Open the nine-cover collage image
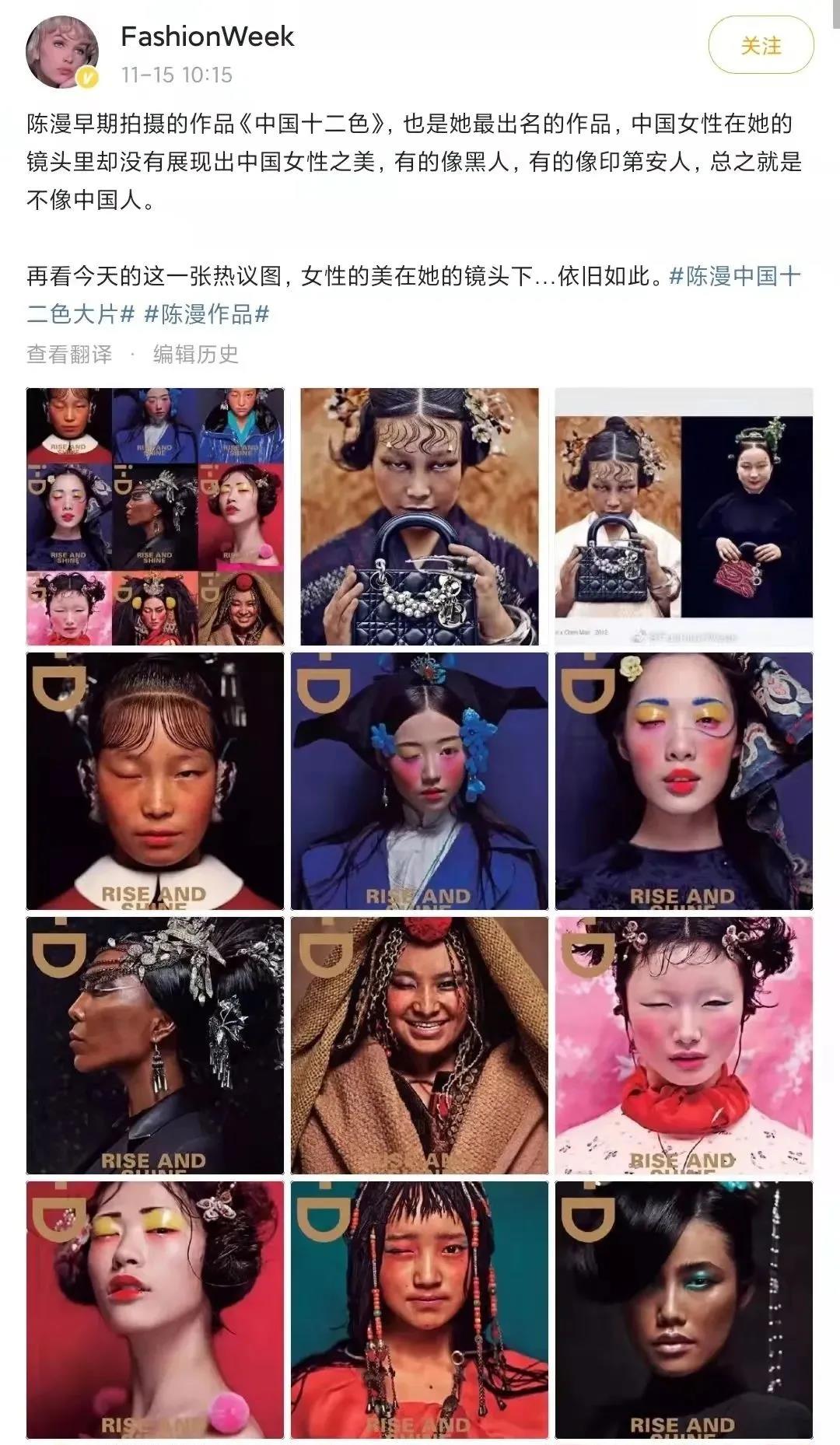 (x=156, y=517)
